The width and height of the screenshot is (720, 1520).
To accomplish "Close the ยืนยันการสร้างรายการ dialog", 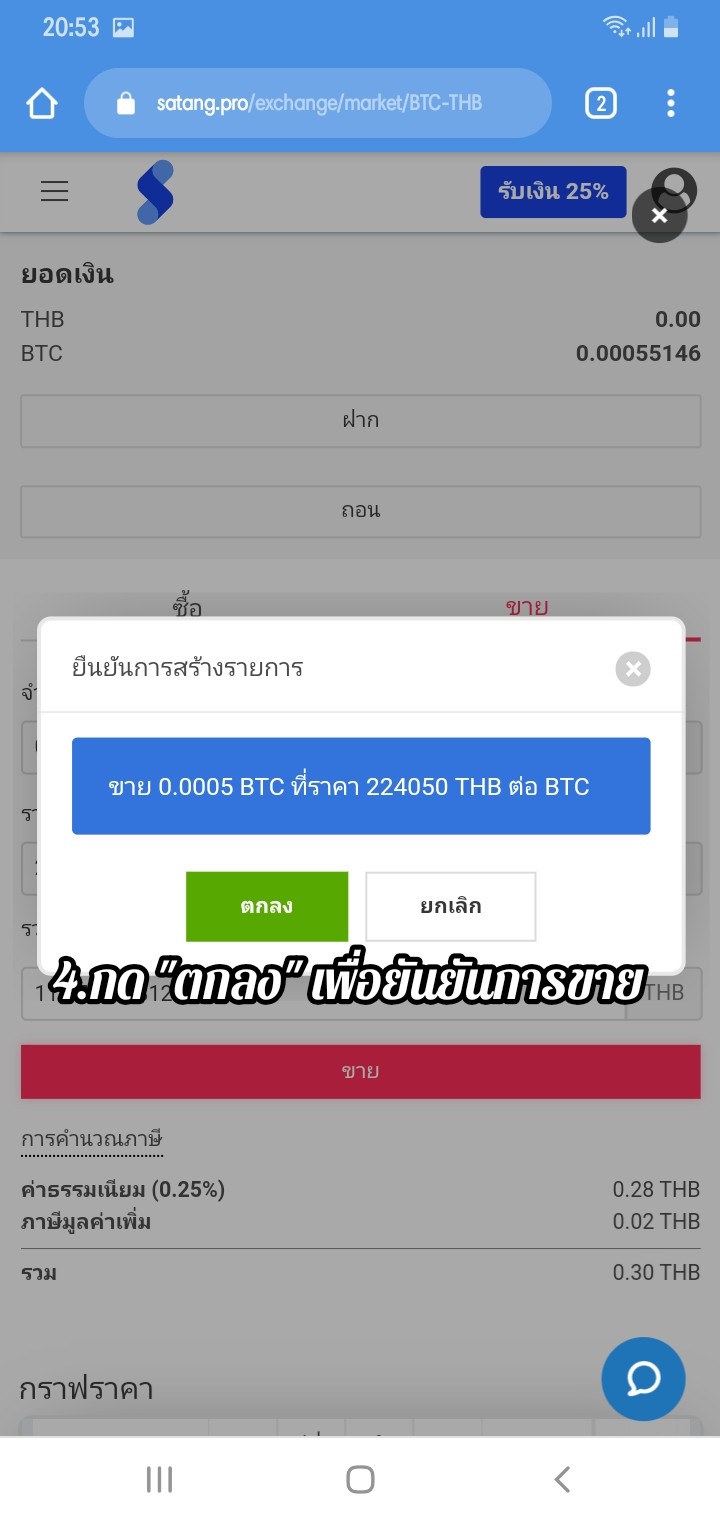I will point(632,669).
